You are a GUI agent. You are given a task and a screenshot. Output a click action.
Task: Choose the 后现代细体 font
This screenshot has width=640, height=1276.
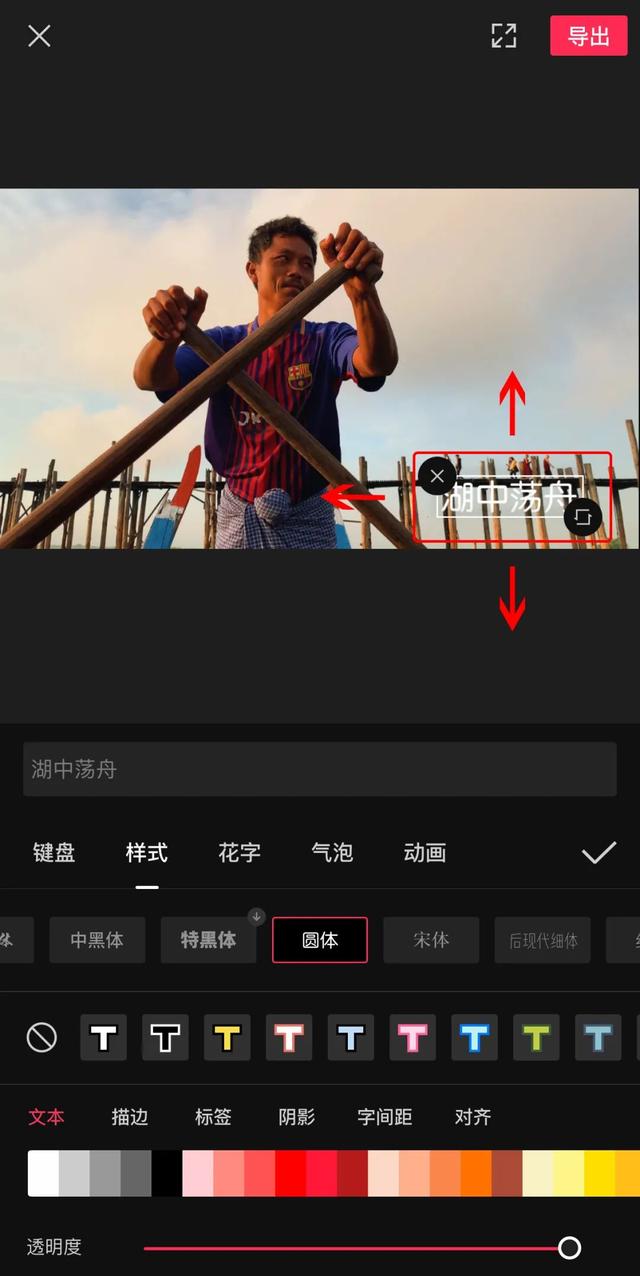pos(543,940)
